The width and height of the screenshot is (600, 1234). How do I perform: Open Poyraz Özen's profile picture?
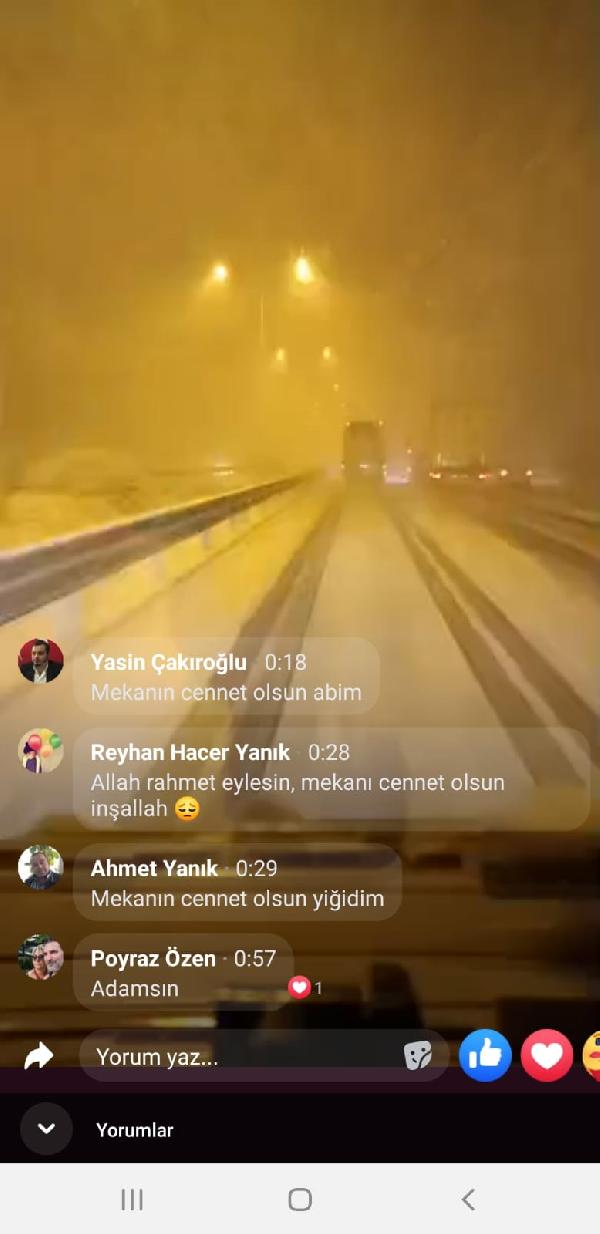[x=41, y=957]
